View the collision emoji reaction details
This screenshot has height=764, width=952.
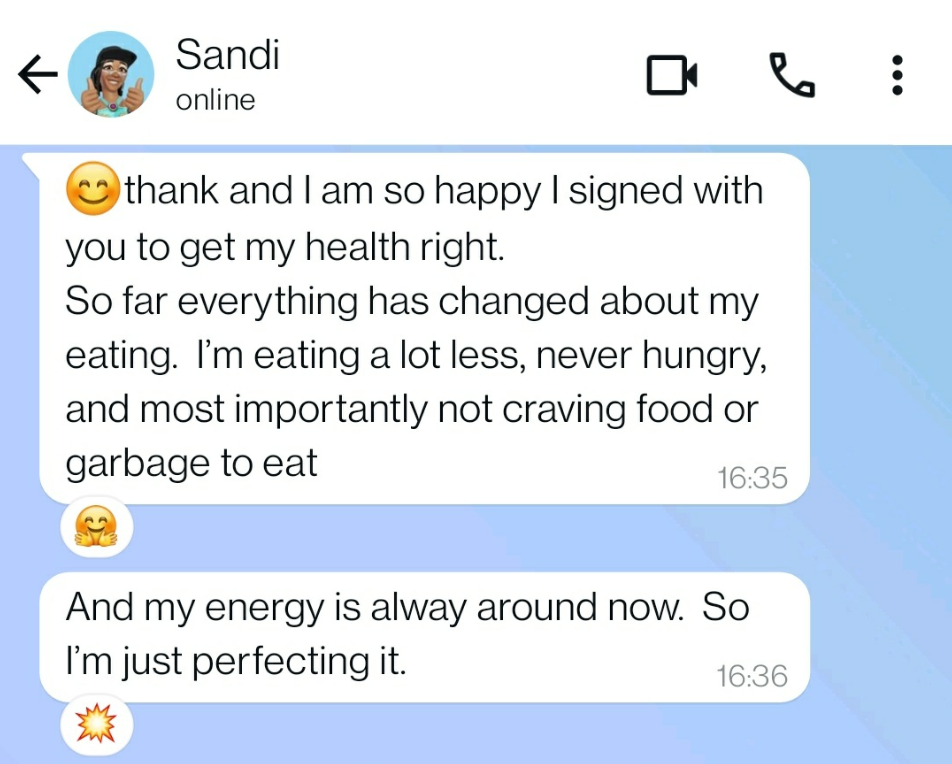97,727
